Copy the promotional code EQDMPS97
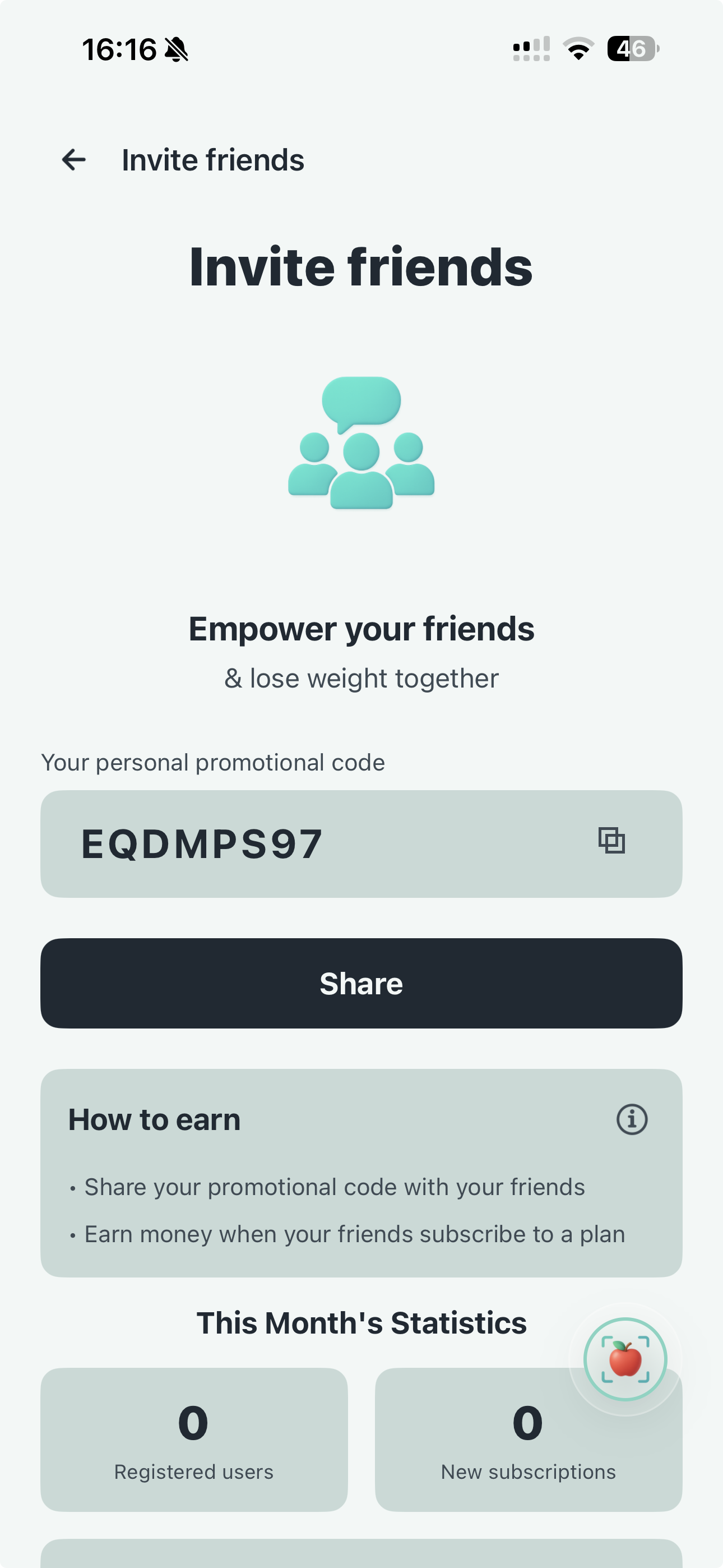Image resolution: width=723 pixels, height=1568 pixels. (x=611, y=841)
